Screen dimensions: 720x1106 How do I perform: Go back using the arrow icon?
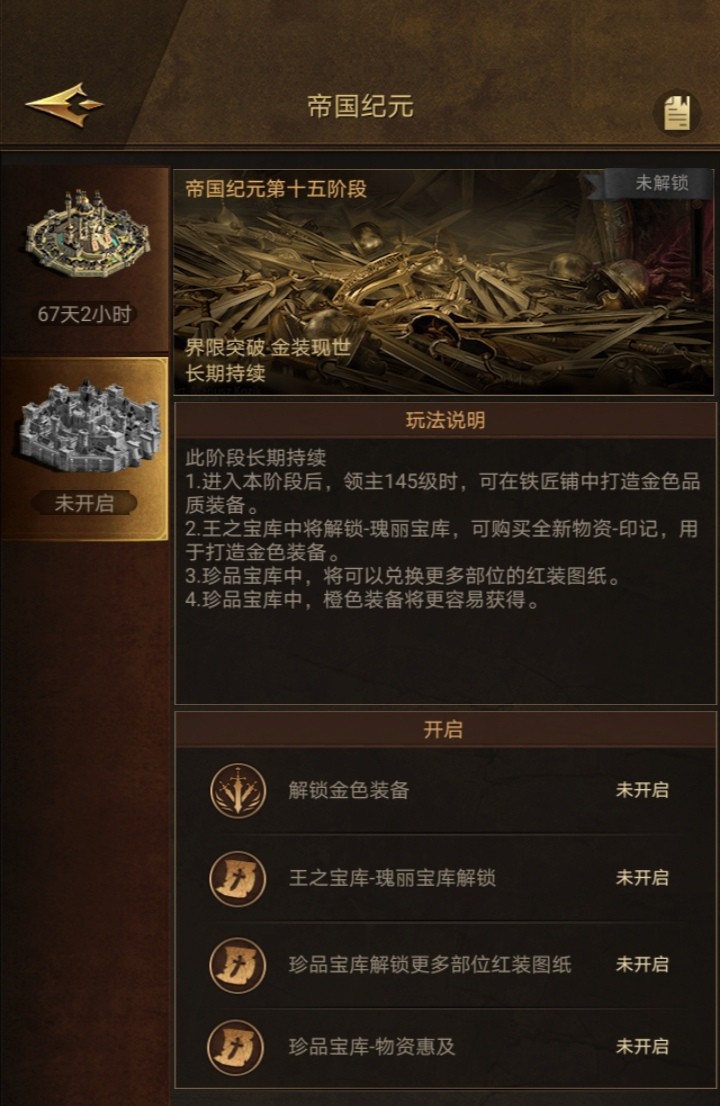click(x=65, y=104)
